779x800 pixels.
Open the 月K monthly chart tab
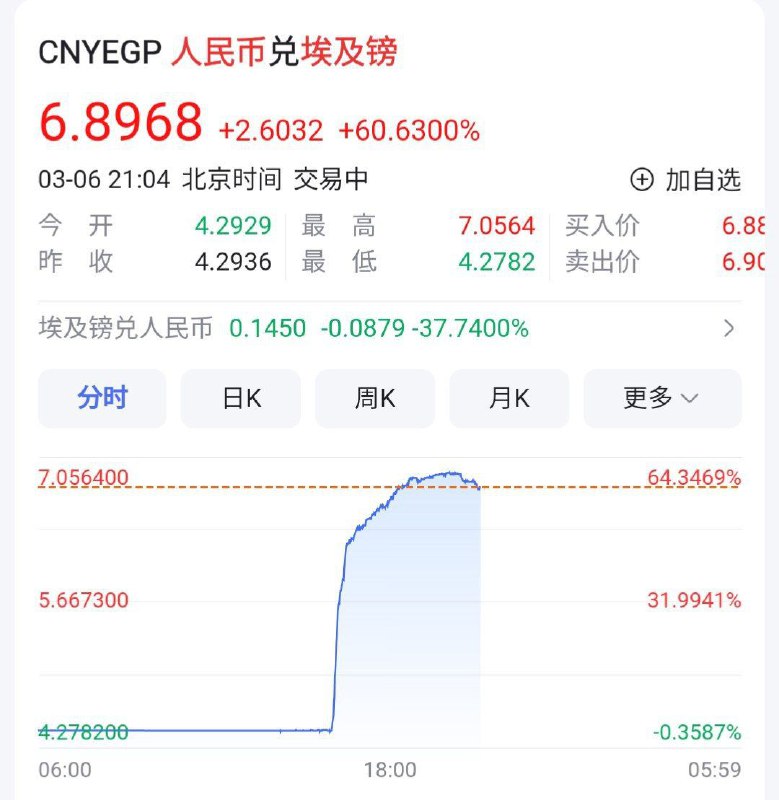pyautogui.click(x=508, y=398)
